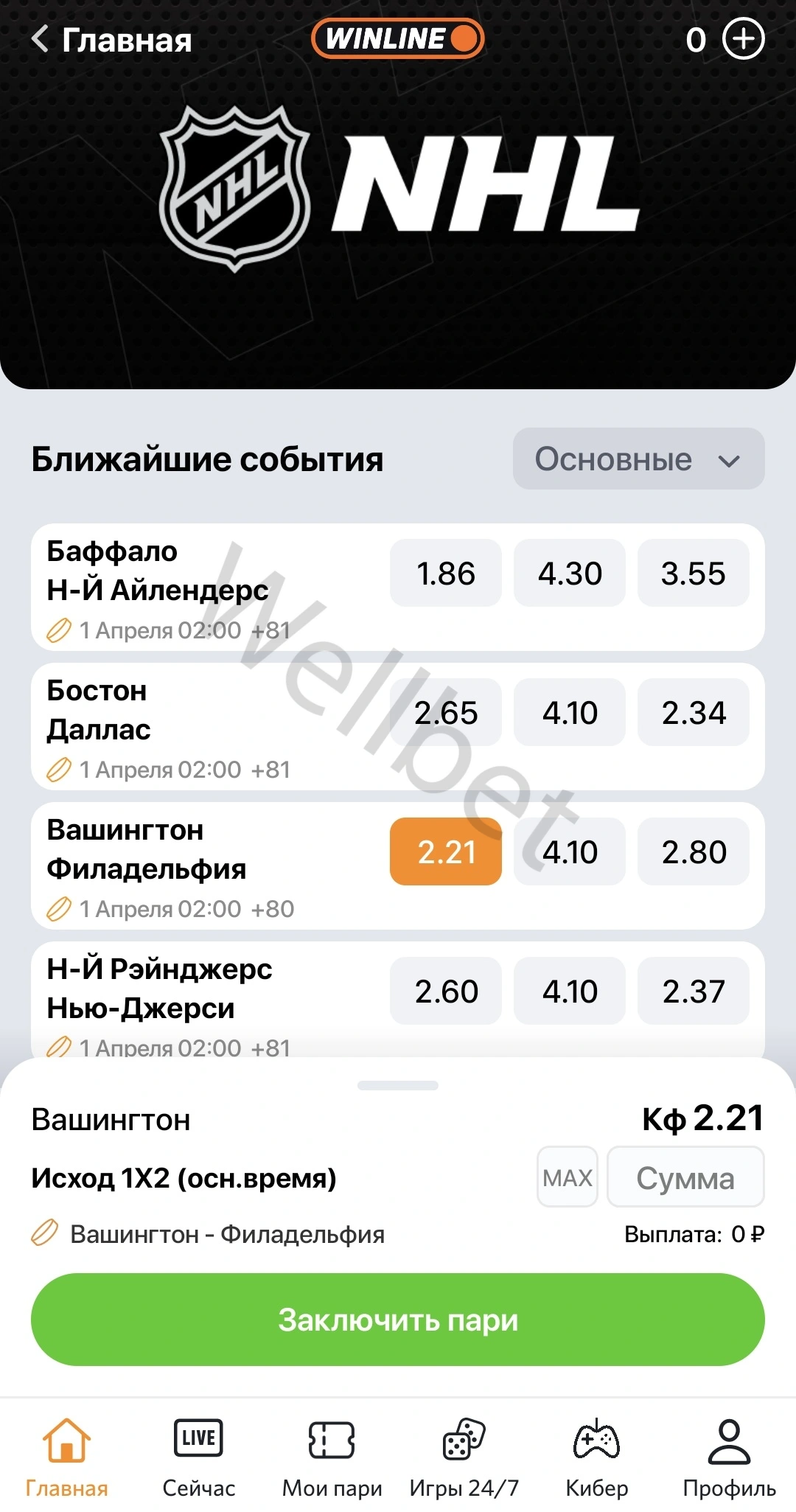Screen dimensions: 796x1512
Task: Select the 4.30 draw odds for Баффало match
Action: pos(570,574)
